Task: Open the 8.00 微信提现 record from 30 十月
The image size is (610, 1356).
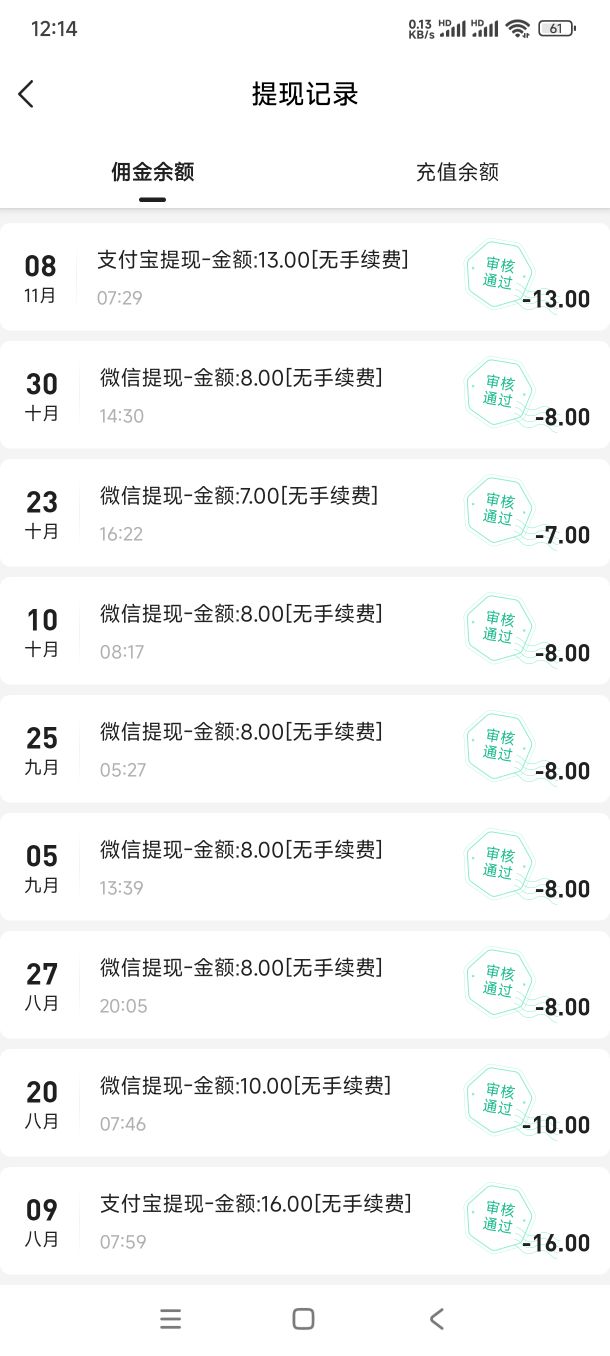Action: (305, 395)
